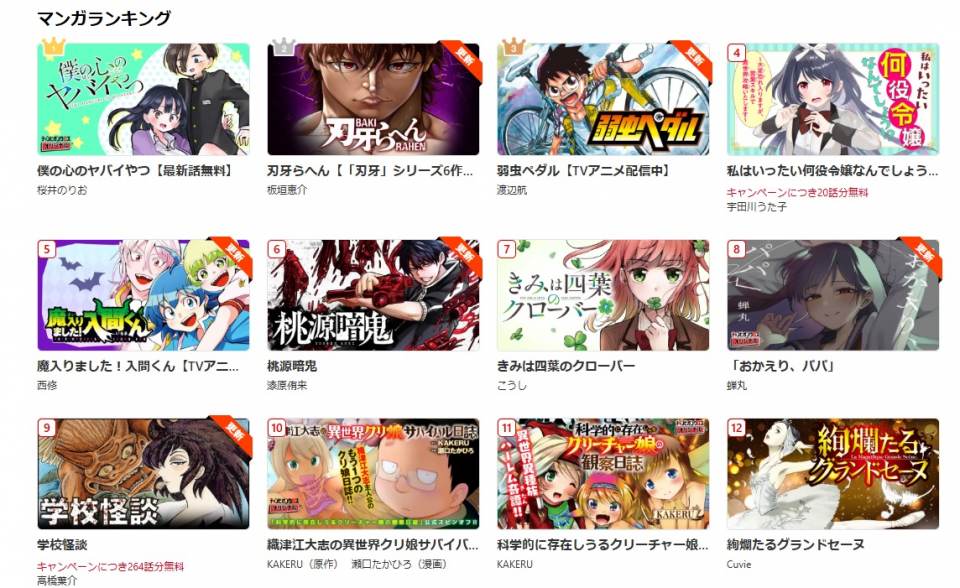Open 弱虫ペダル manga
Image resolution: width=960 pixels, height=588 pixels.
[603, 99]
